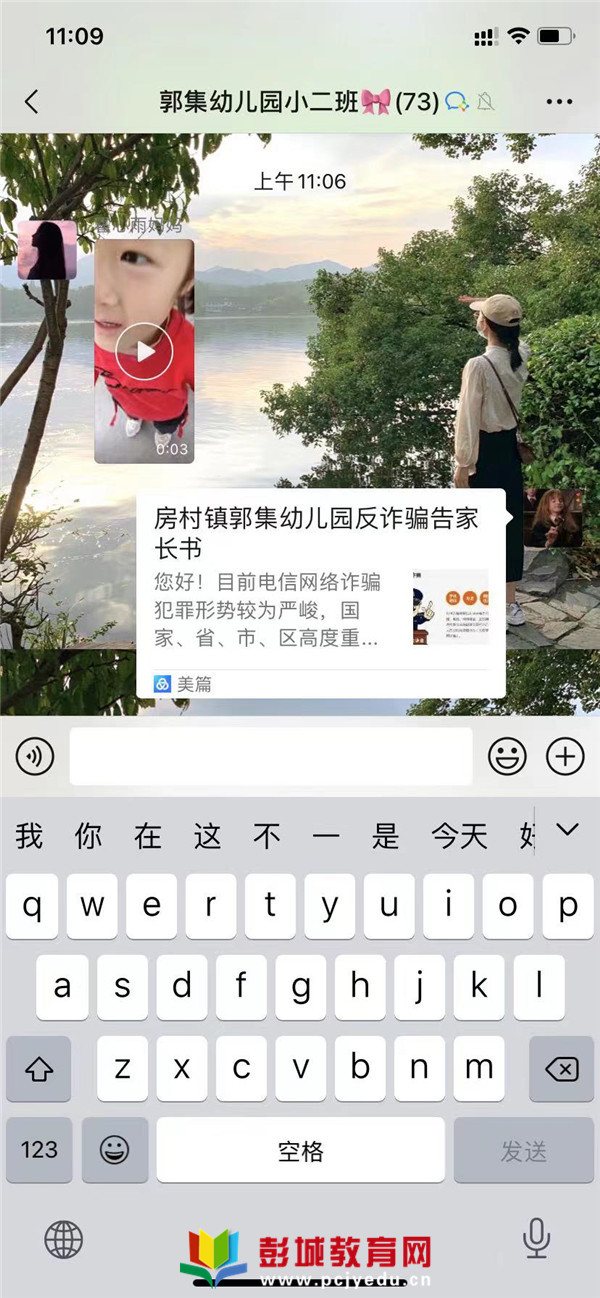The height and width of the screenshot is (1298, 600).
Task: Open the video sender's profile avatar
Action: (x=46, y=250)
